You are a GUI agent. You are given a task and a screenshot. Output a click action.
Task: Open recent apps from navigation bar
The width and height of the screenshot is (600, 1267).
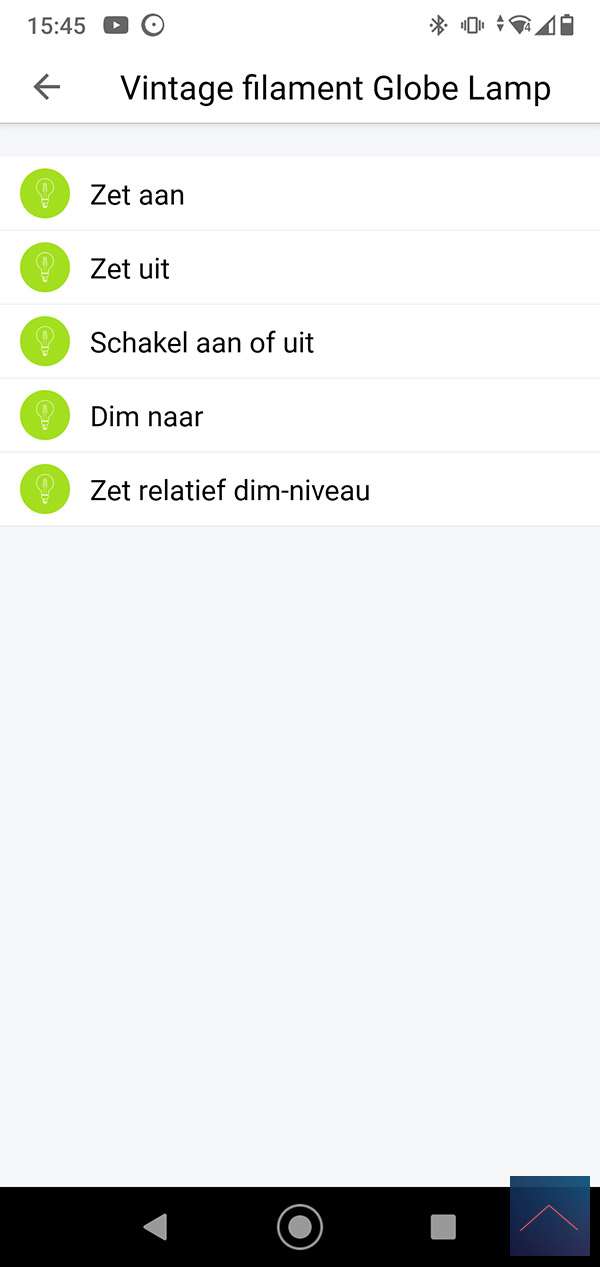coord(443,1227)
